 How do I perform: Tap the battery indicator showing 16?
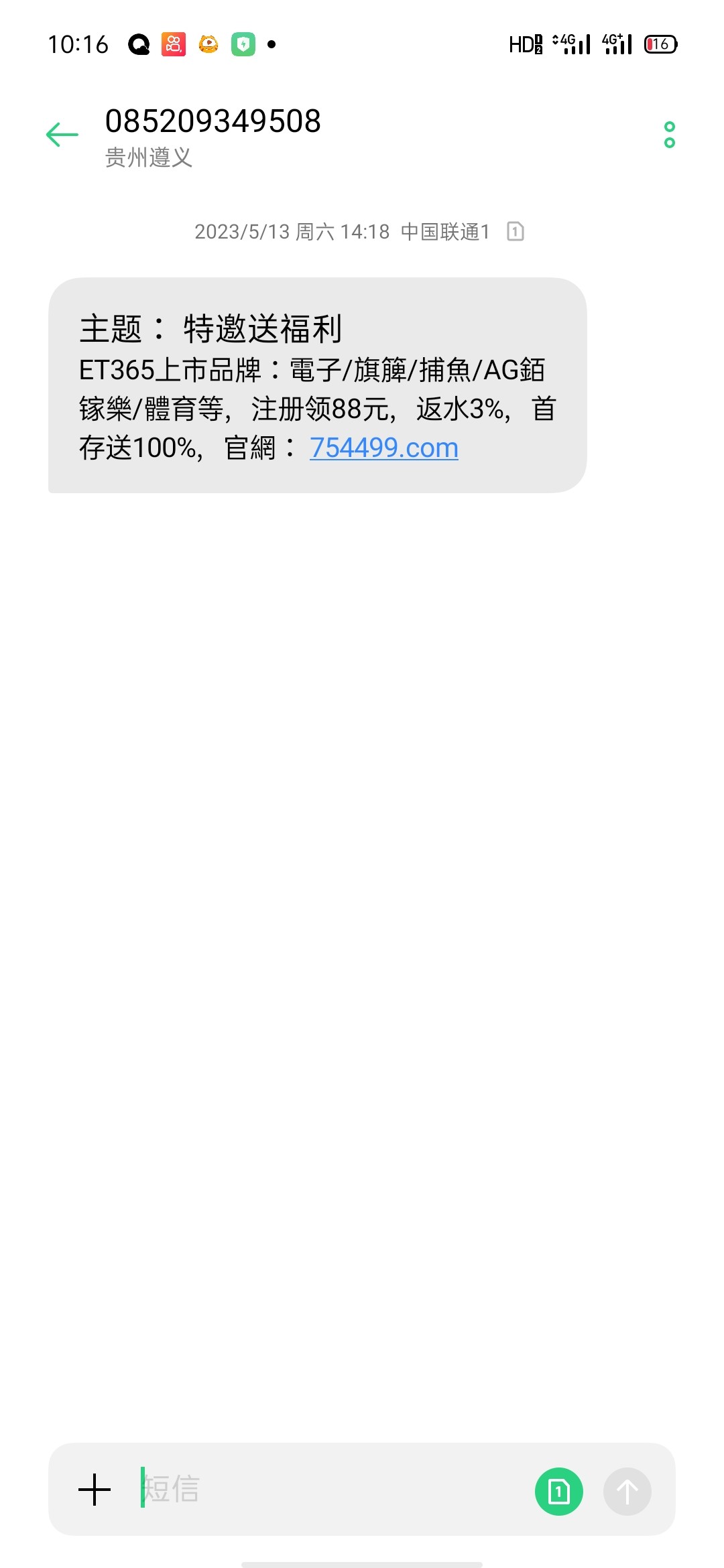point(660,44)
